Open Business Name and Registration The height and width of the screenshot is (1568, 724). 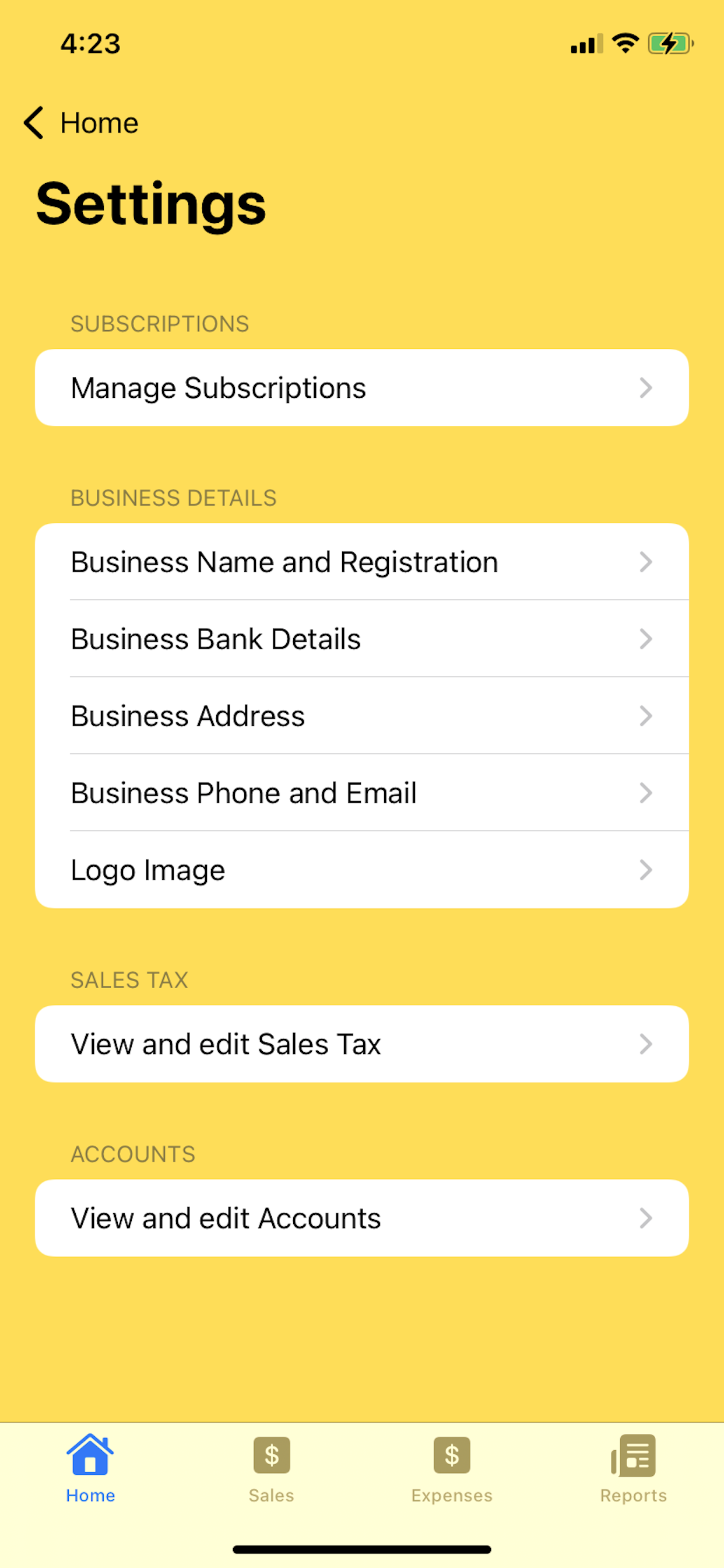[361, 562]
